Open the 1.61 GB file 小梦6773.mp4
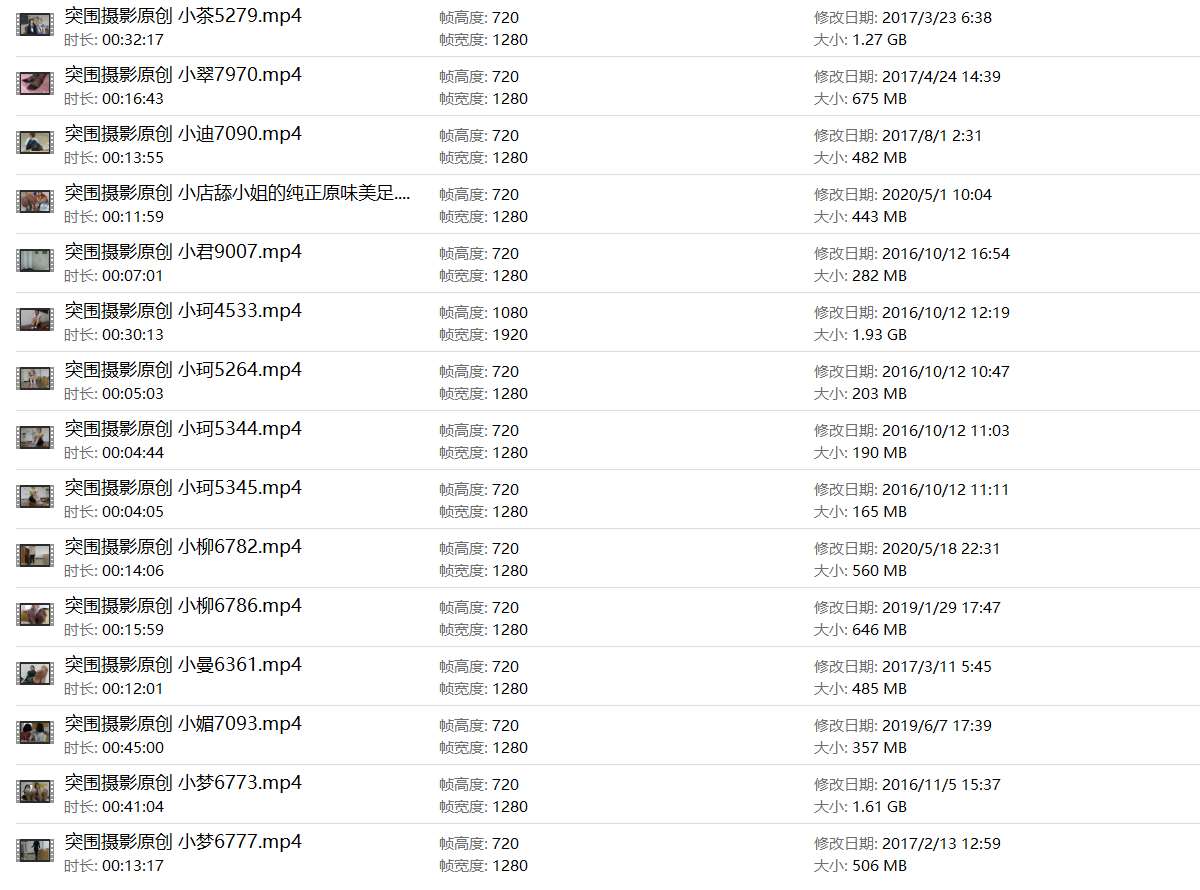The width and height of the screenshot is (1200, 890). [x=183, y=784]
